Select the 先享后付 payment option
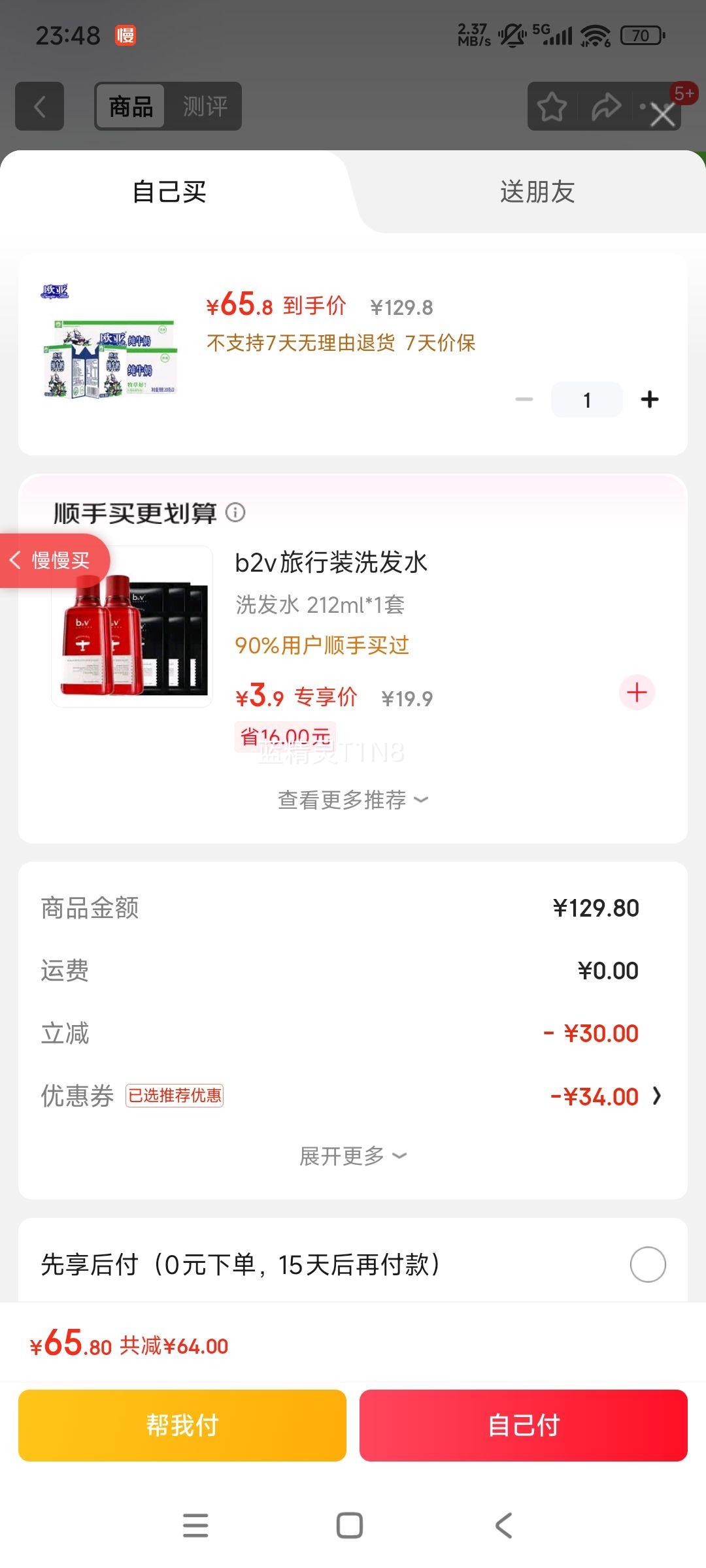Screen dimensions: 706x1568 click(x=647, y=1264)
